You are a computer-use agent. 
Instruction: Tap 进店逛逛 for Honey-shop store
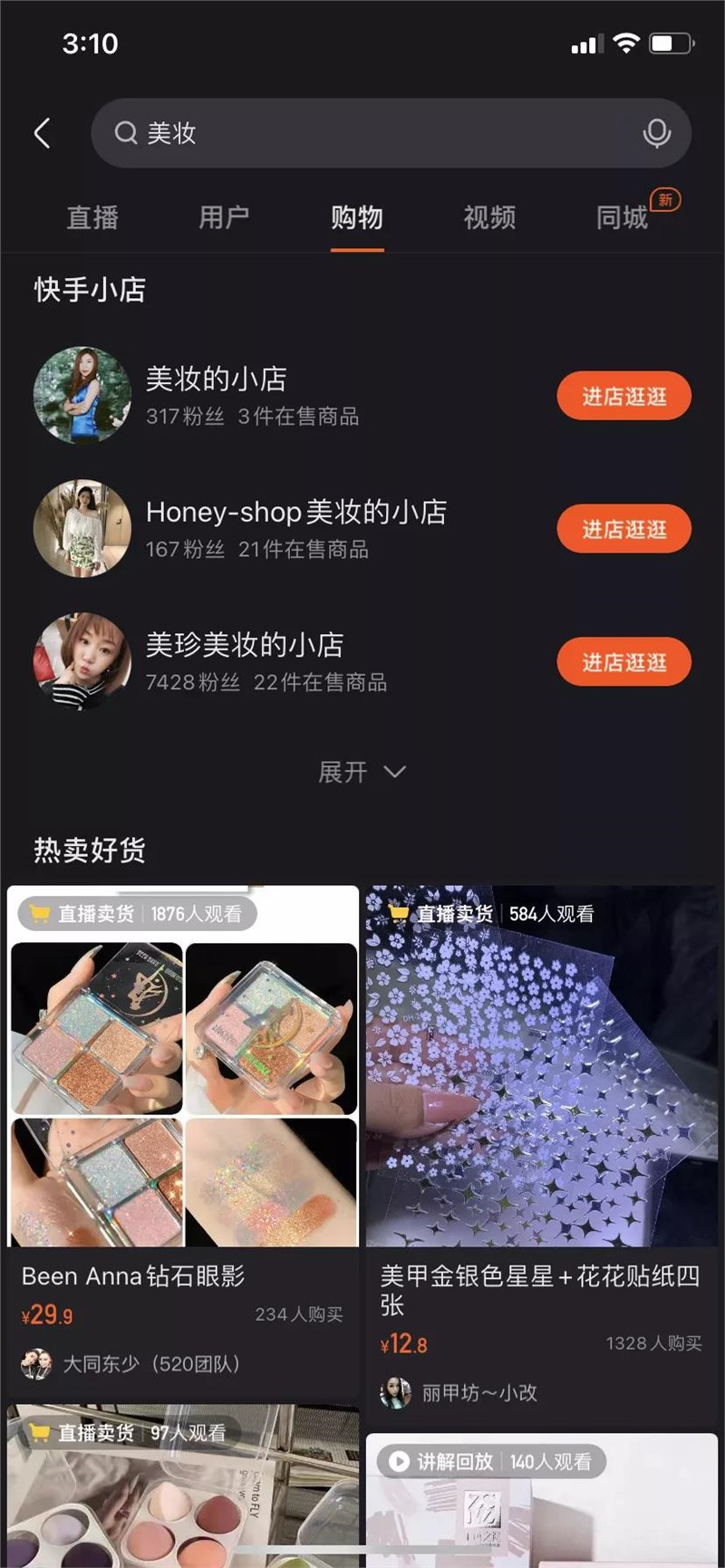pos(623,528)
